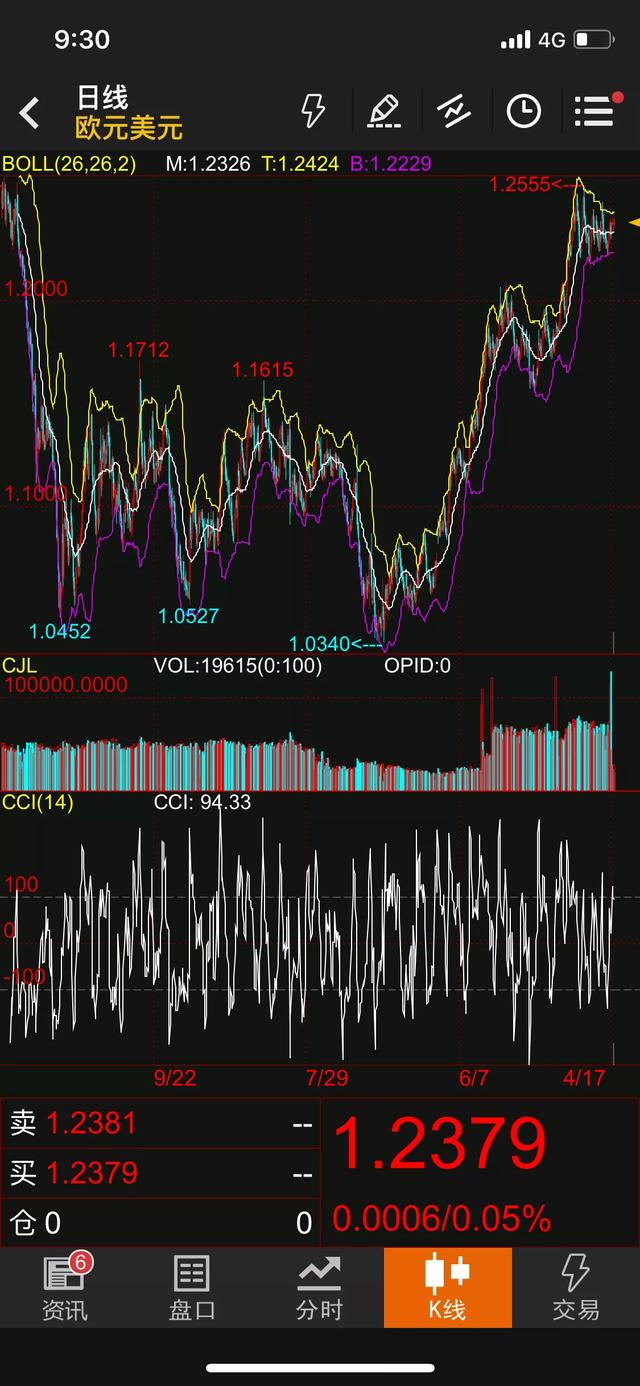Go back using the top-left arrow

[30, 113]
